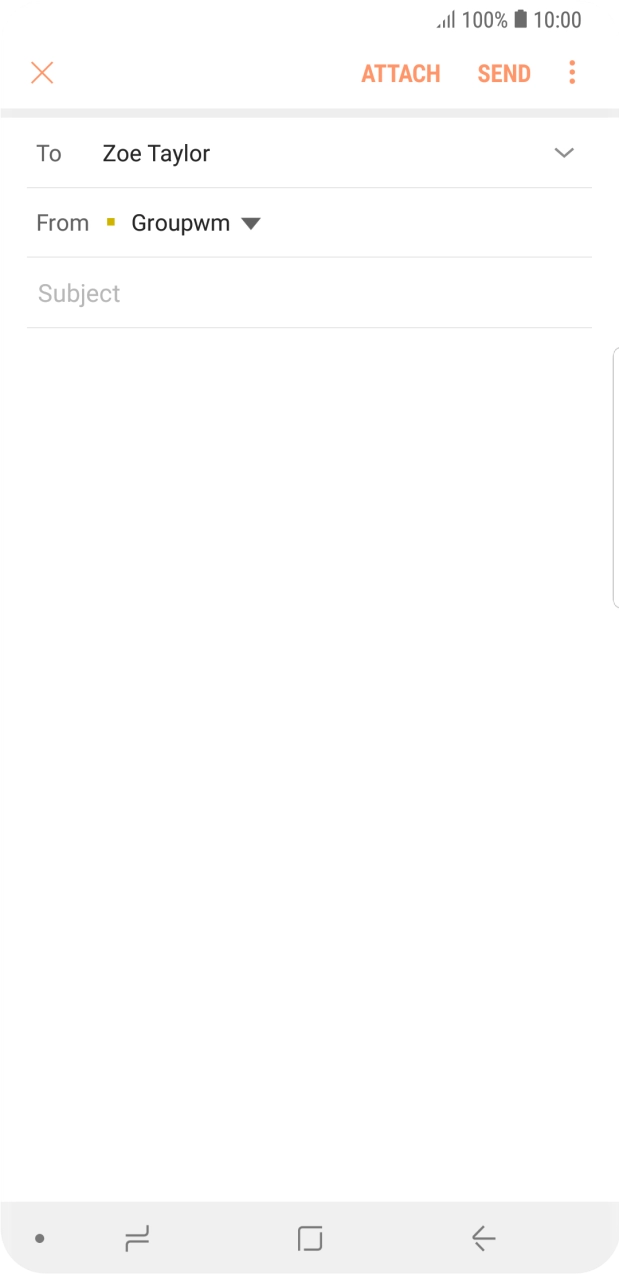
Task: Focus the Subject field
Action: point(300,293)
